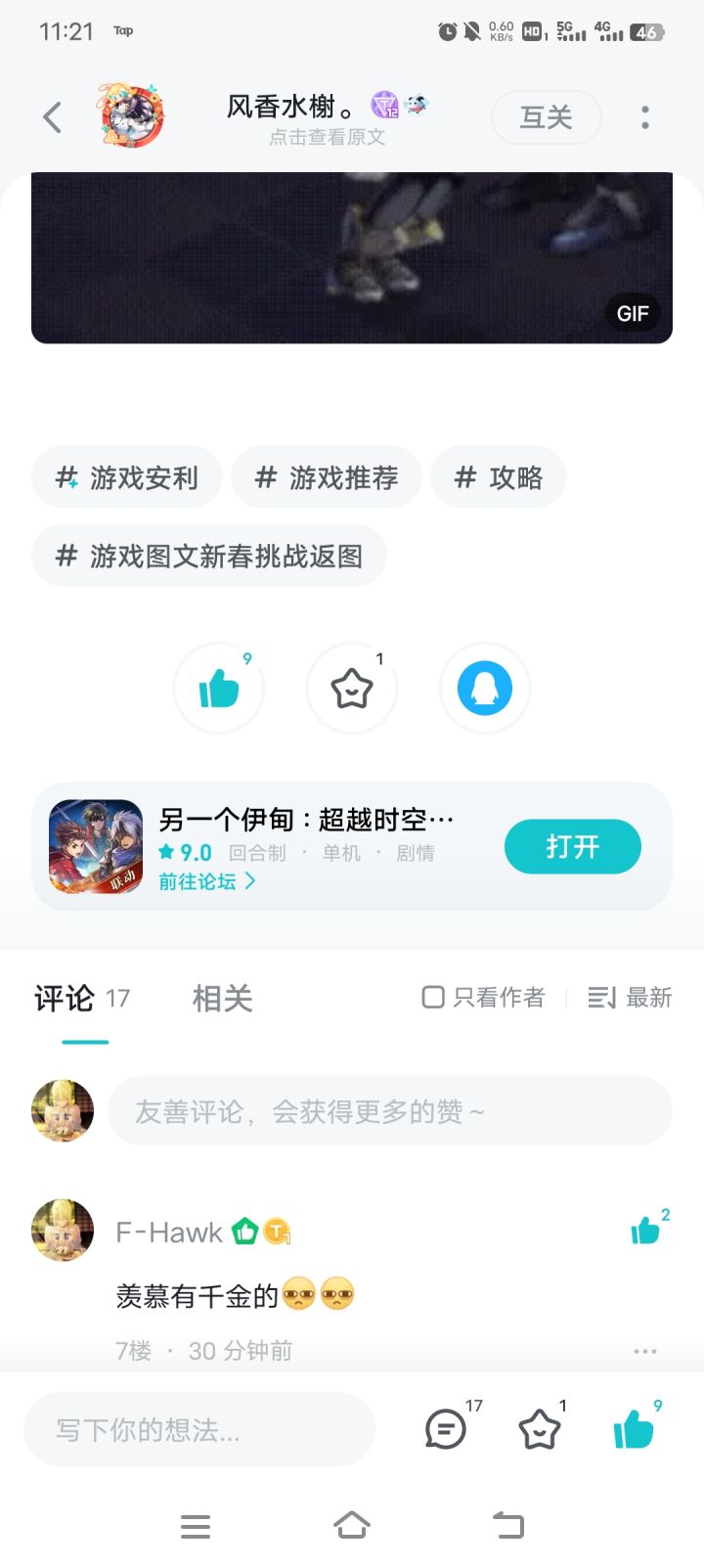Go to the game forum via 前往论坛
This screenshot has width=704, height=1568.
[206, 881]
